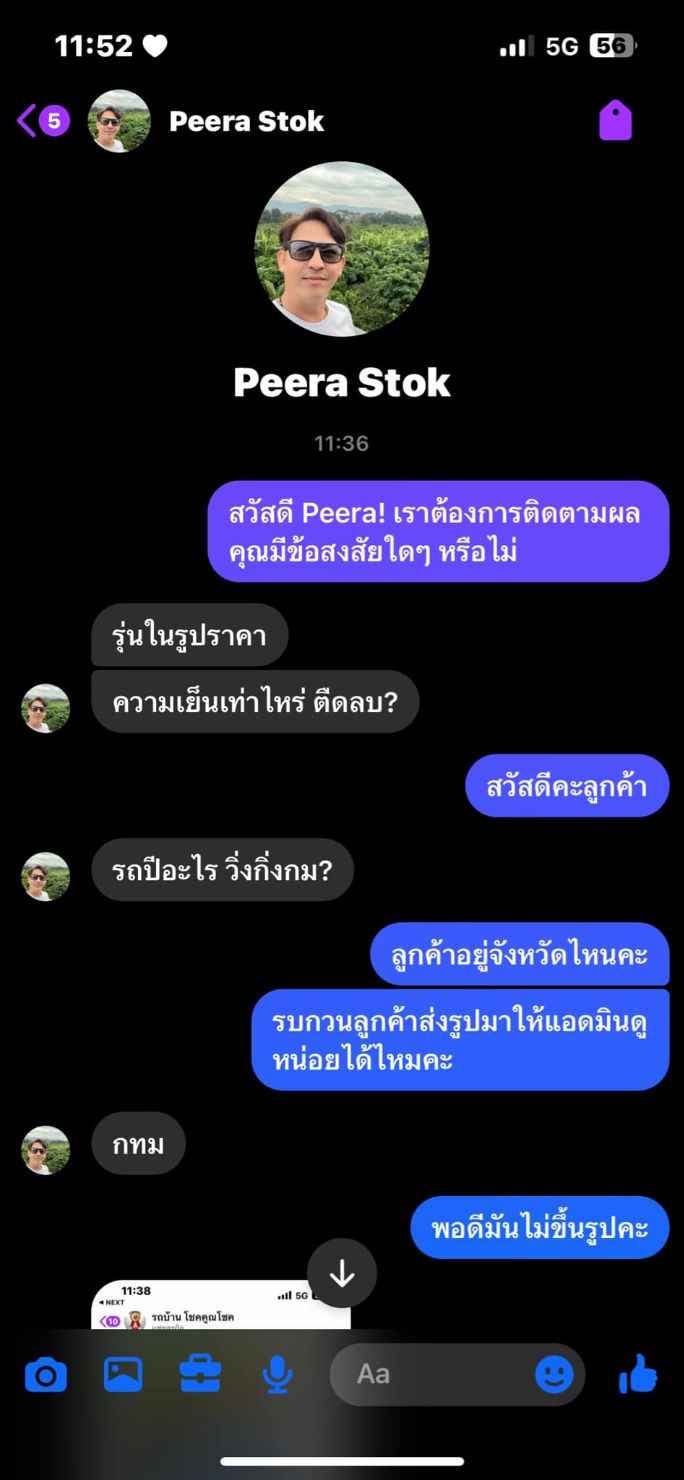Open the camera to take a photo
Screen dimensions: 684x1480
click(46, 1376)
